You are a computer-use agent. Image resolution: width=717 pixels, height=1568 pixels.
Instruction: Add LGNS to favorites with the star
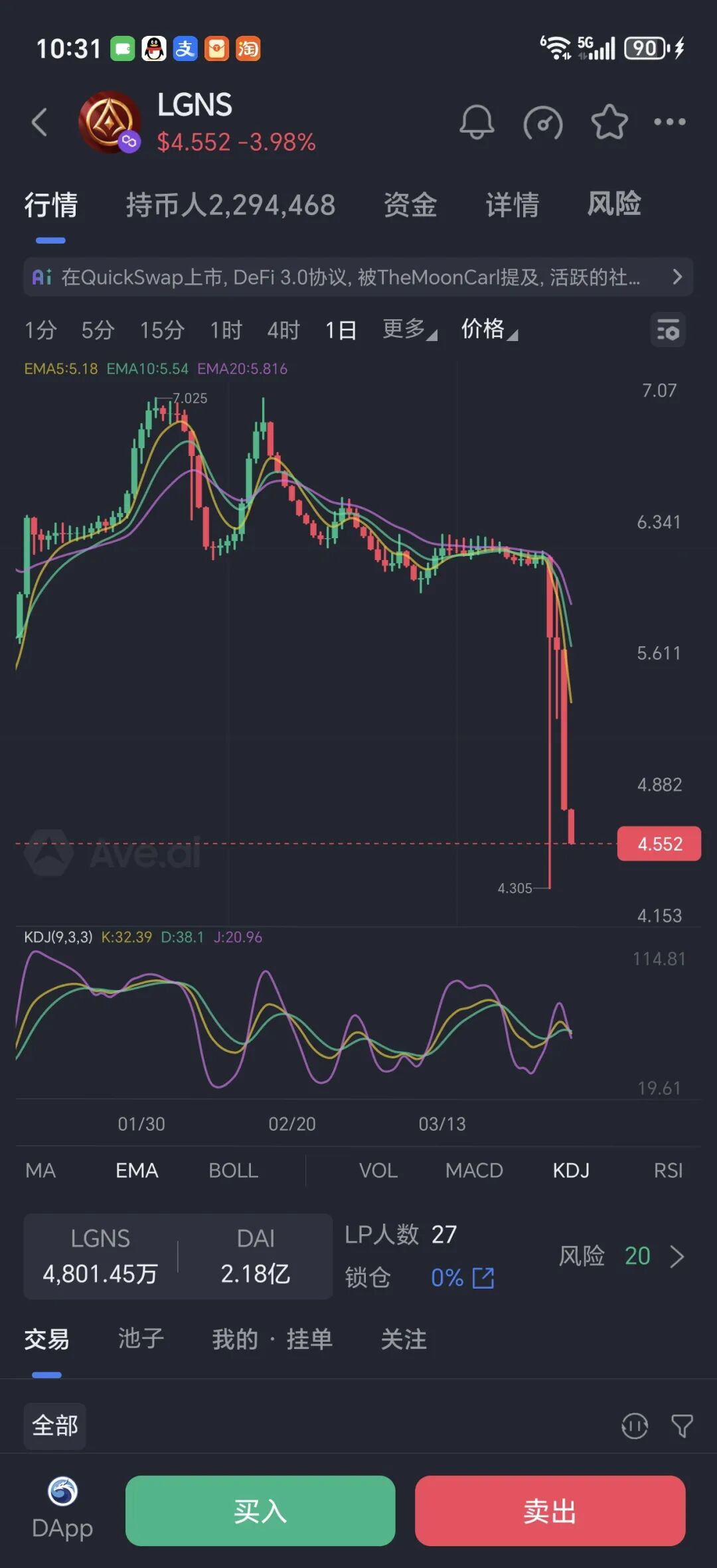609,122
